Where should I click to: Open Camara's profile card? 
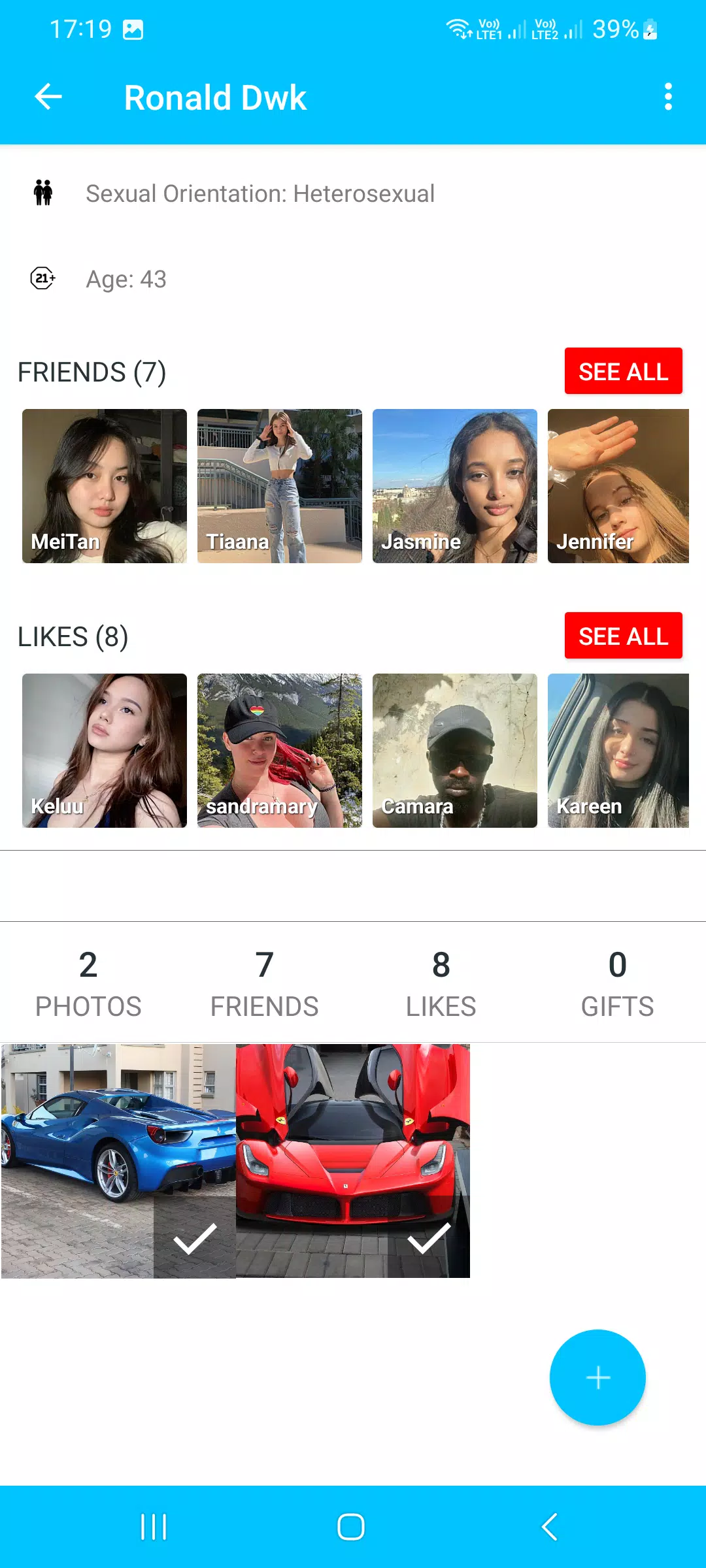(455, 751)
